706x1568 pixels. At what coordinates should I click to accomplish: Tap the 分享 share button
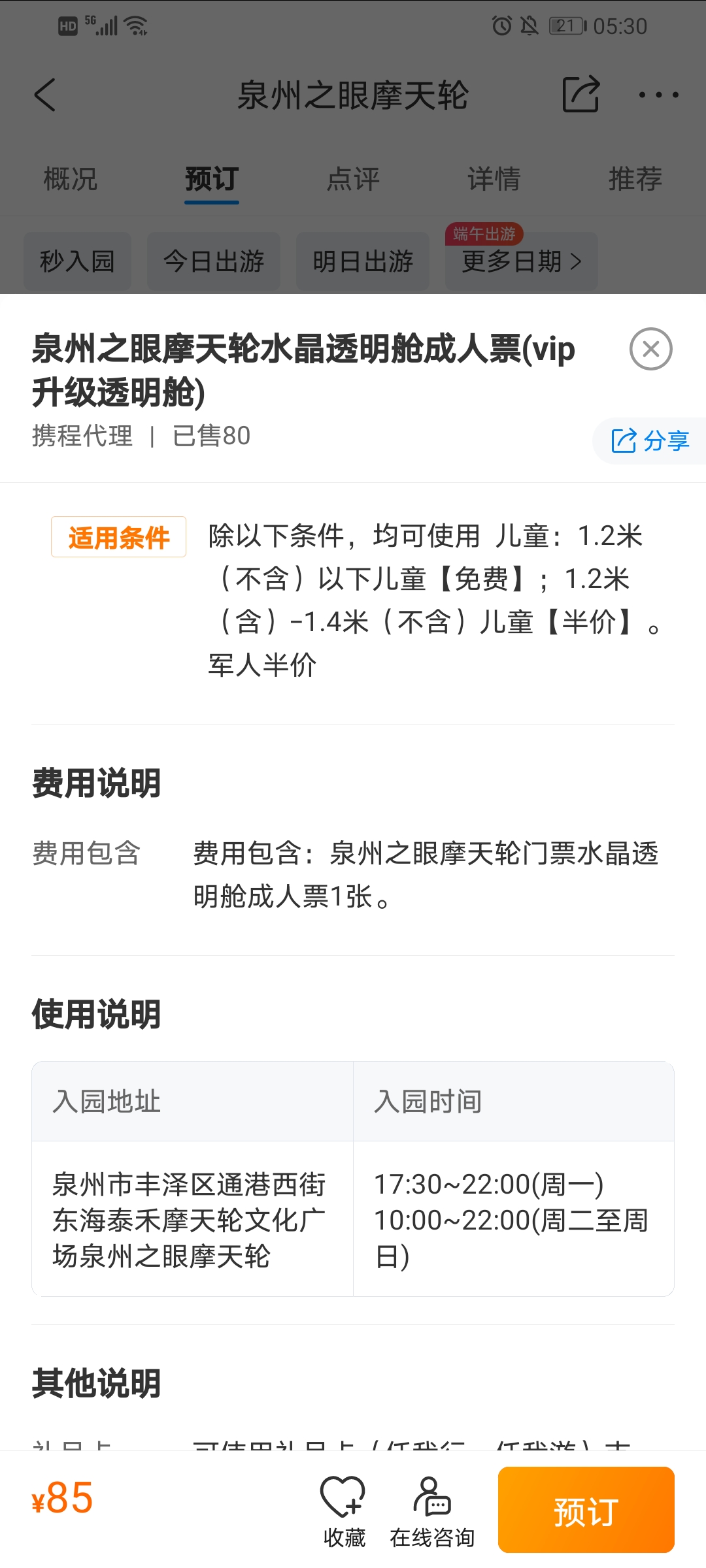650,441
